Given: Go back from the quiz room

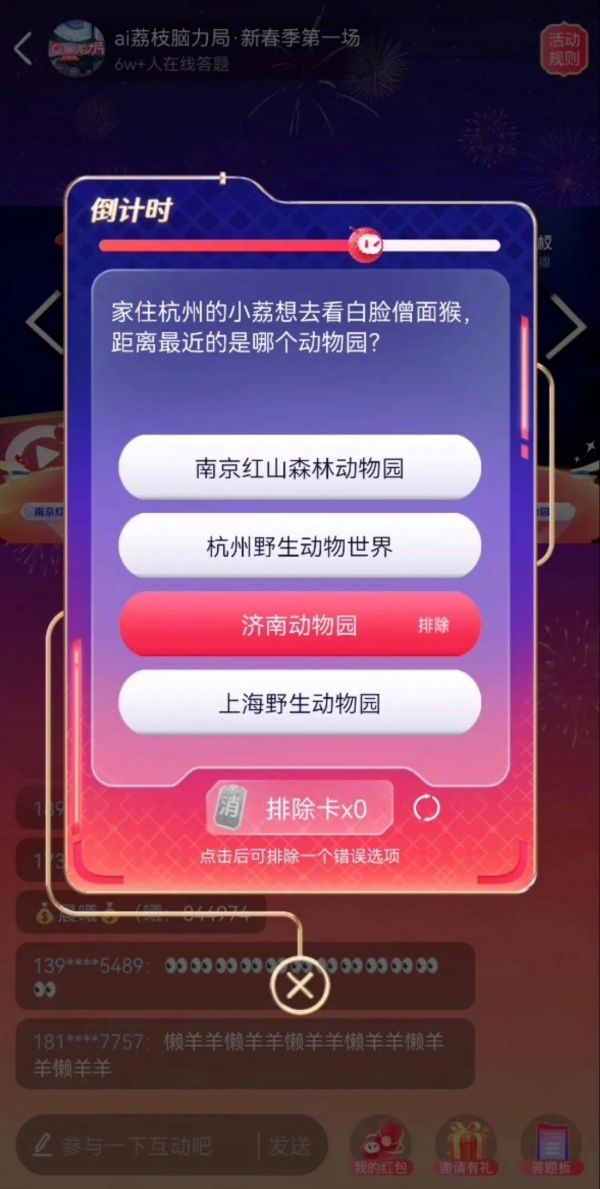Looking at the screenshot, I should (24, 47).
